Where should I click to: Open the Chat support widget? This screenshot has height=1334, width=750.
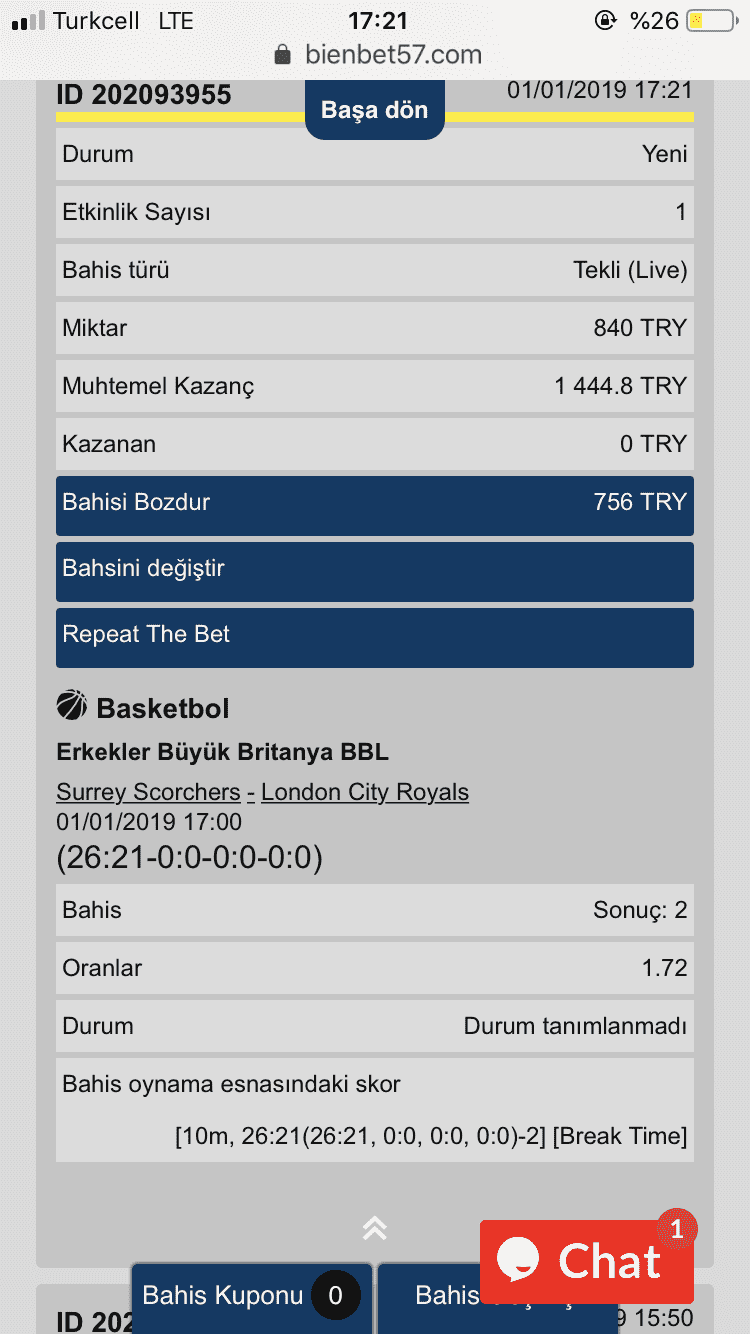[587, 1261]
